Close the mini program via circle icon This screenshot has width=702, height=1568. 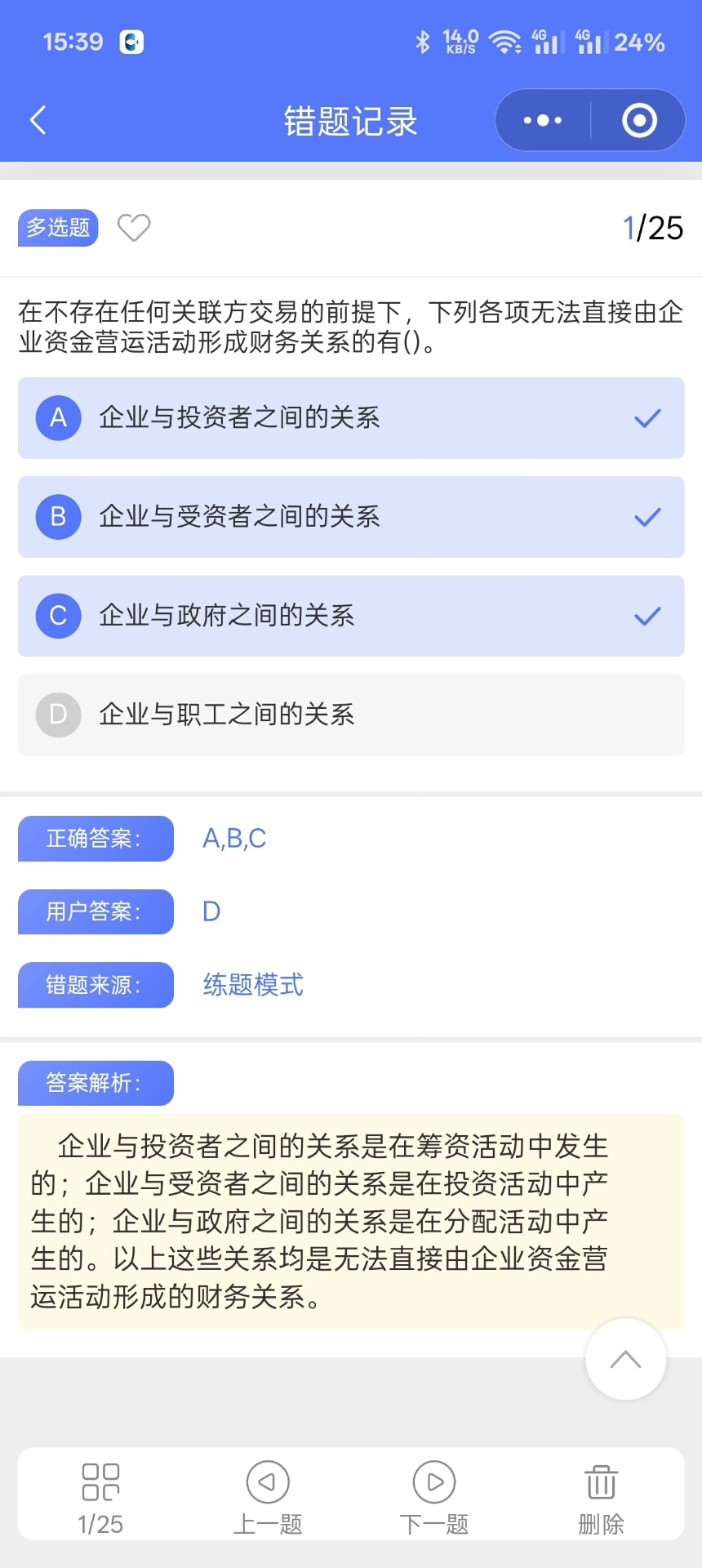pos(639,120)
